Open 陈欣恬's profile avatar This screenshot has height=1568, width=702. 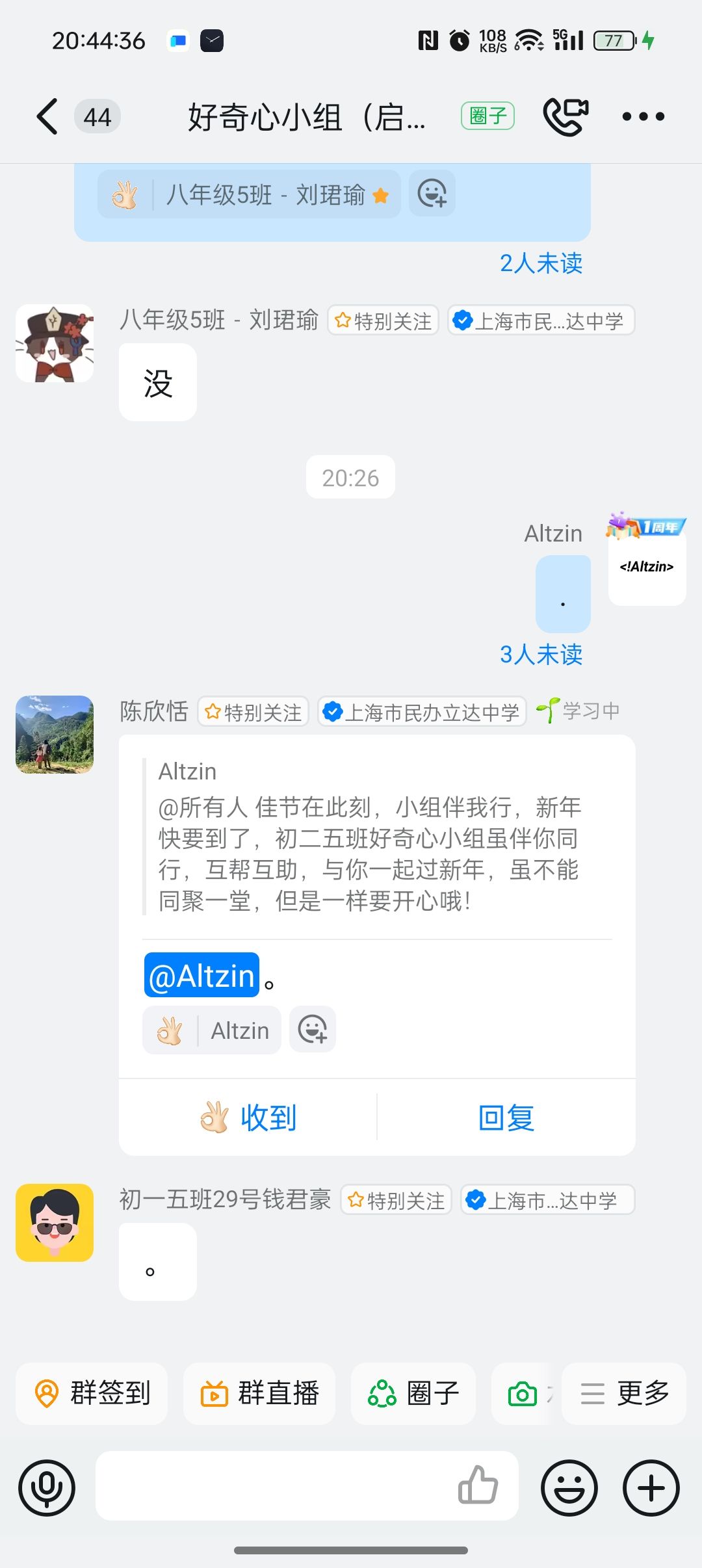pyautogui.click(x=55, y=735)
